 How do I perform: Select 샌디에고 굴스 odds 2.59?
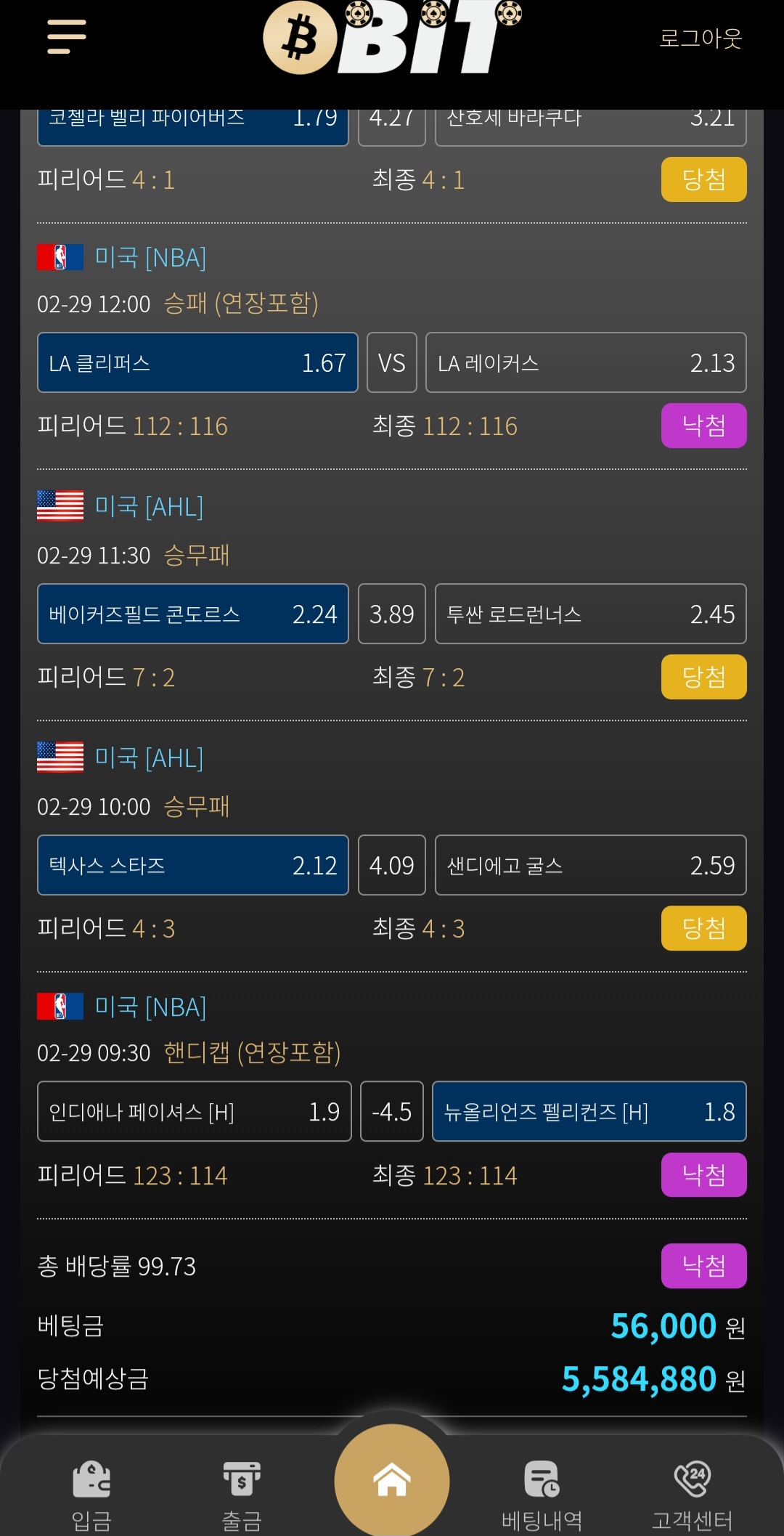click(590, 865)
